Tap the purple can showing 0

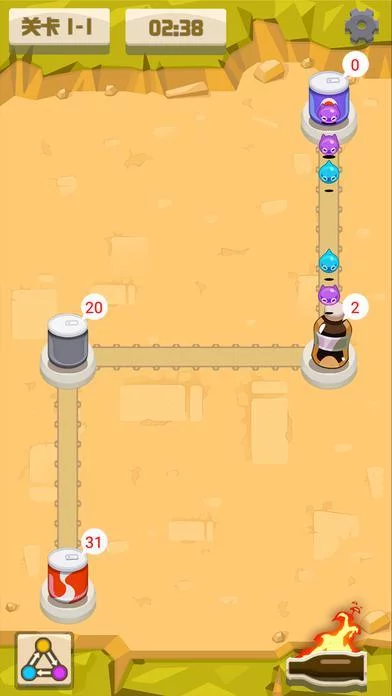tap(329, 98)
